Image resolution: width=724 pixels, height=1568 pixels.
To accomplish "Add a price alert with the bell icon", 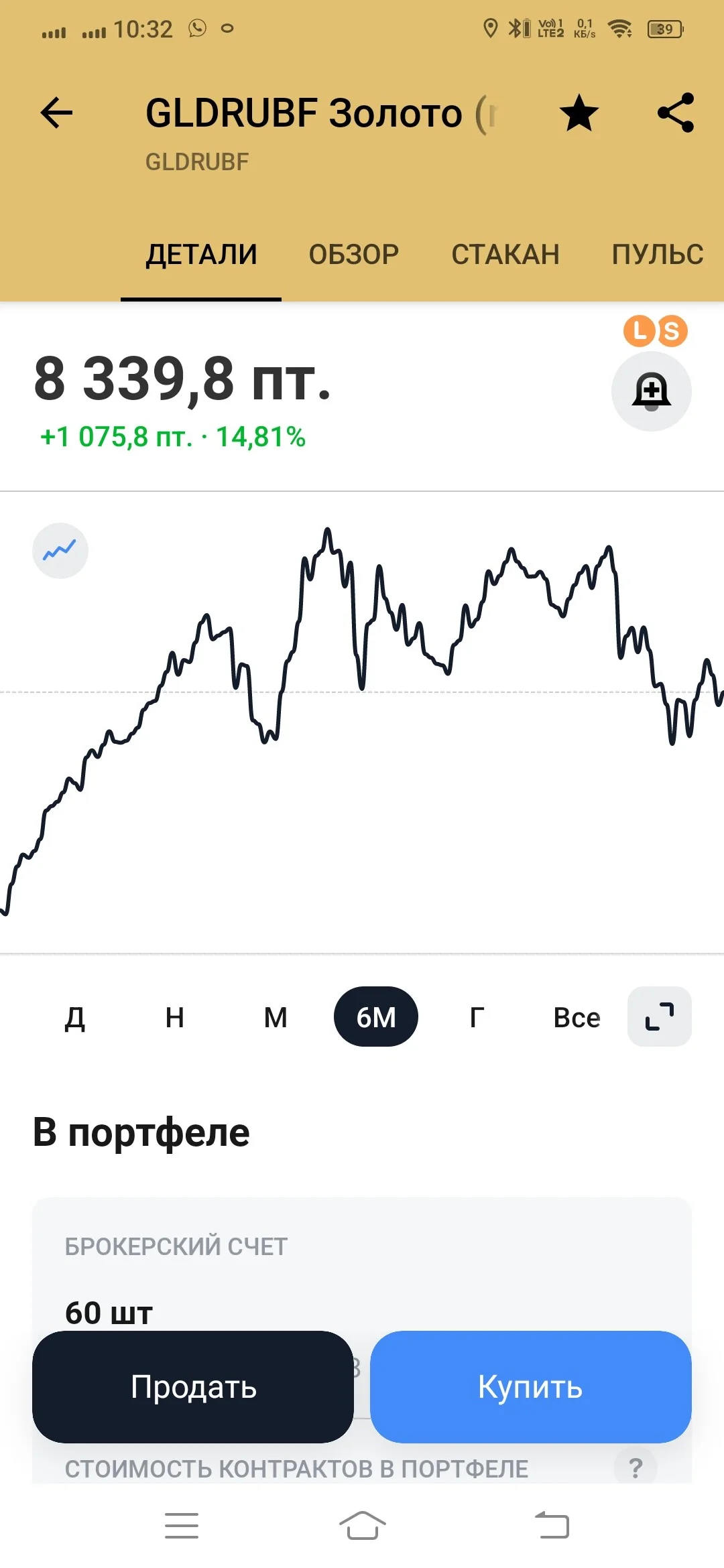I will [x=652, y=391].
